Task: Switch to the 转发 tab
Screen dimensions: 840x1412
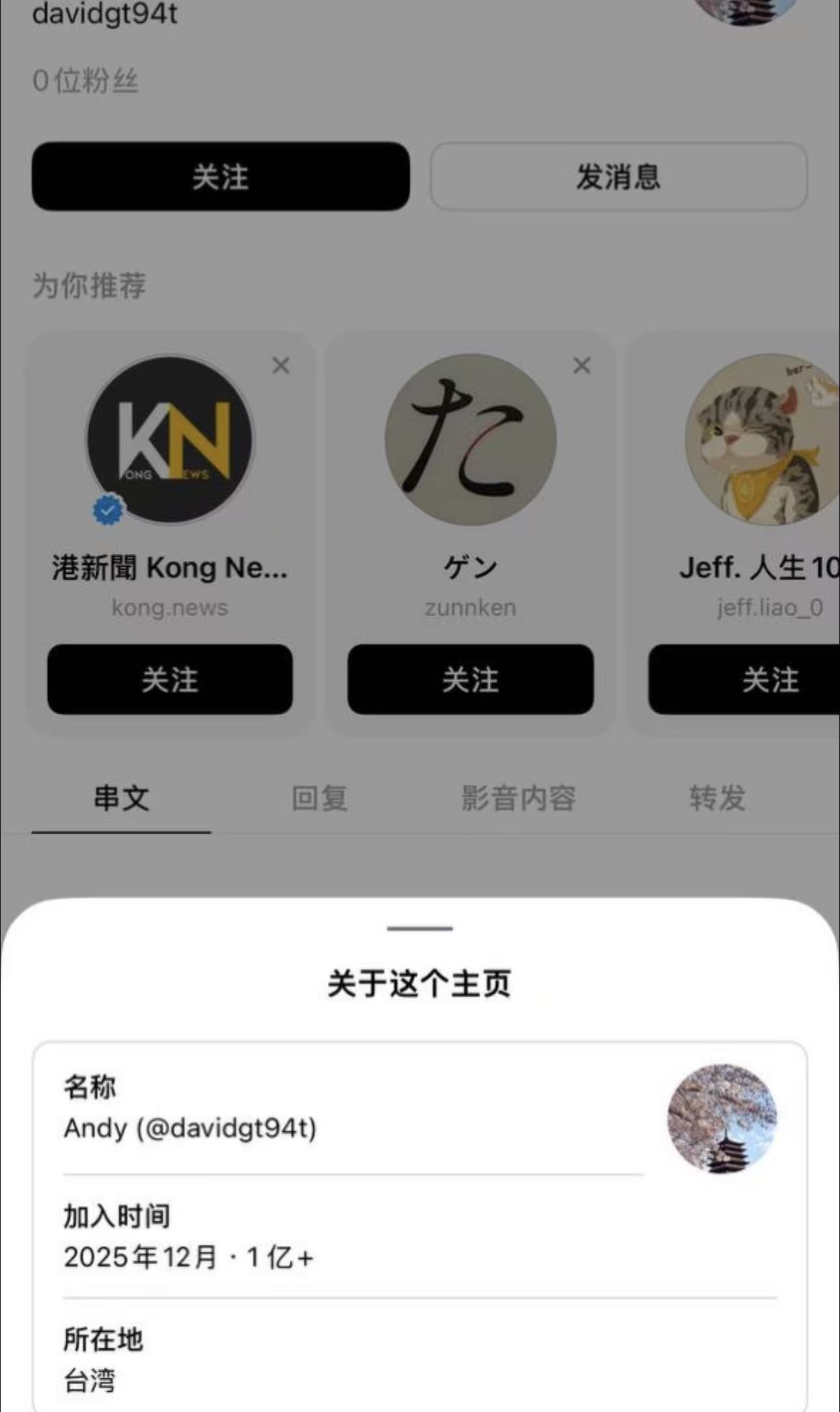Action: (717, 798)
